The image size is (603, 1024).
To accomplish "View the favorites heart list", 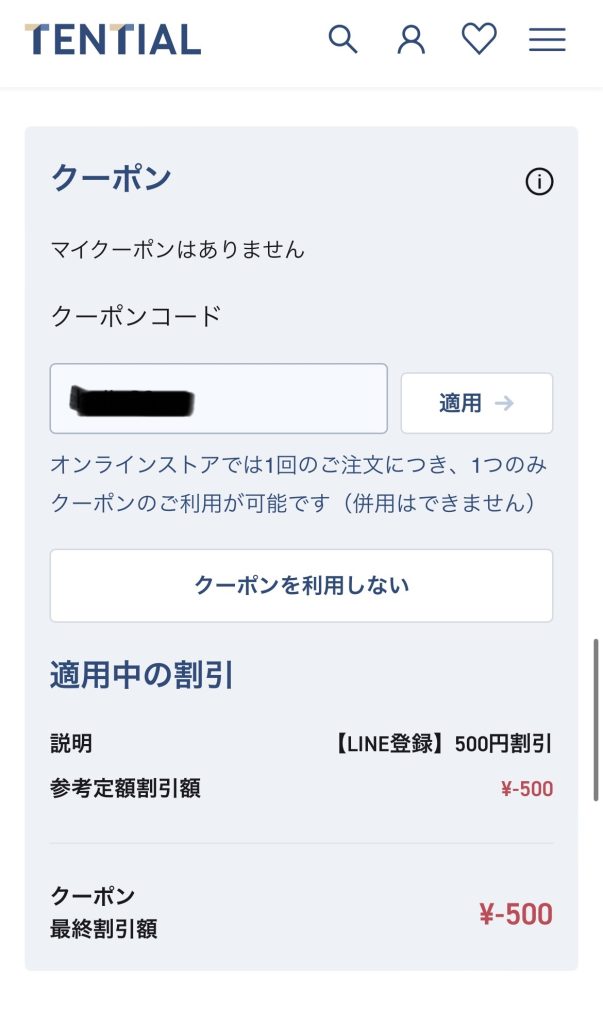I will click(x=480, y=39).
